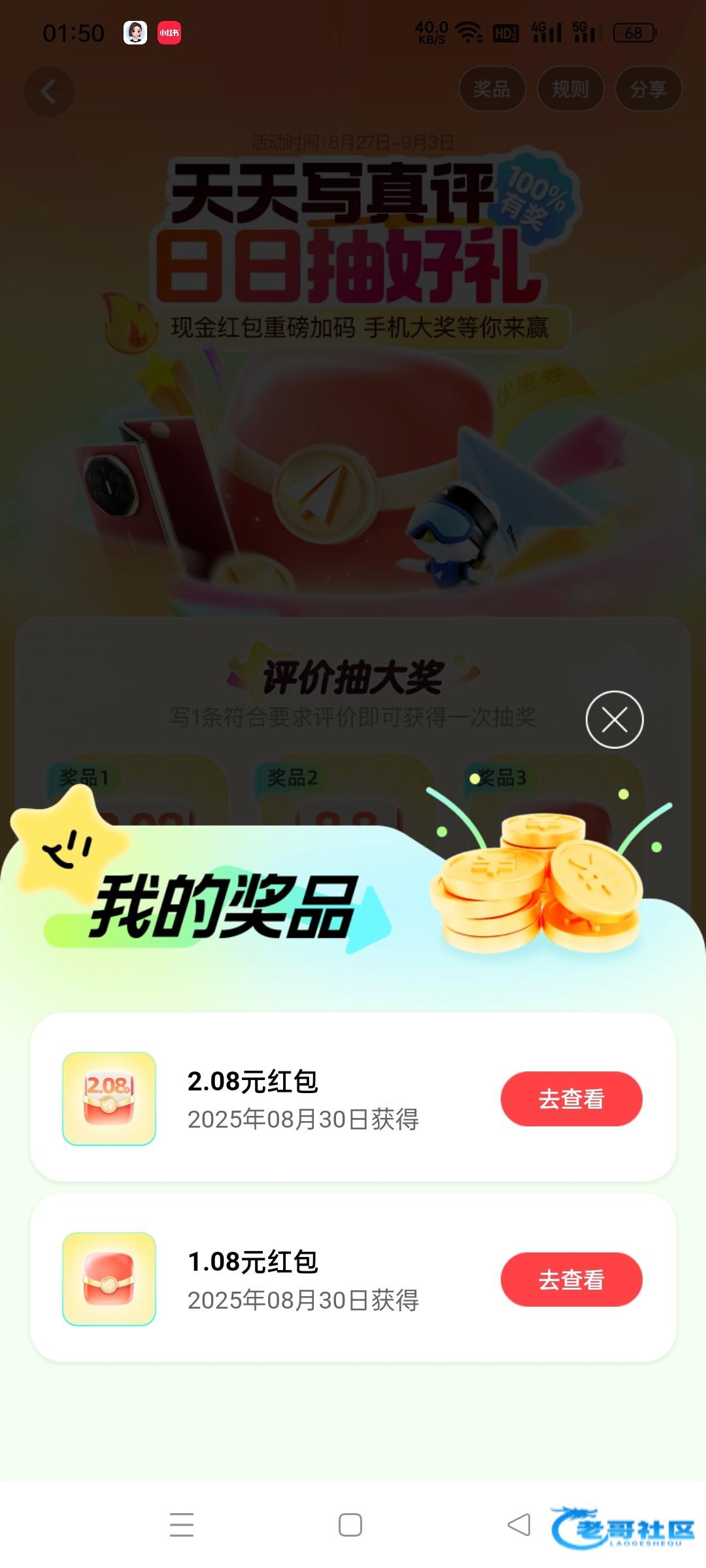This screenshot has height=1568, width=706.
Task: Open the 规则 rules page
Action: coord(570,89)
